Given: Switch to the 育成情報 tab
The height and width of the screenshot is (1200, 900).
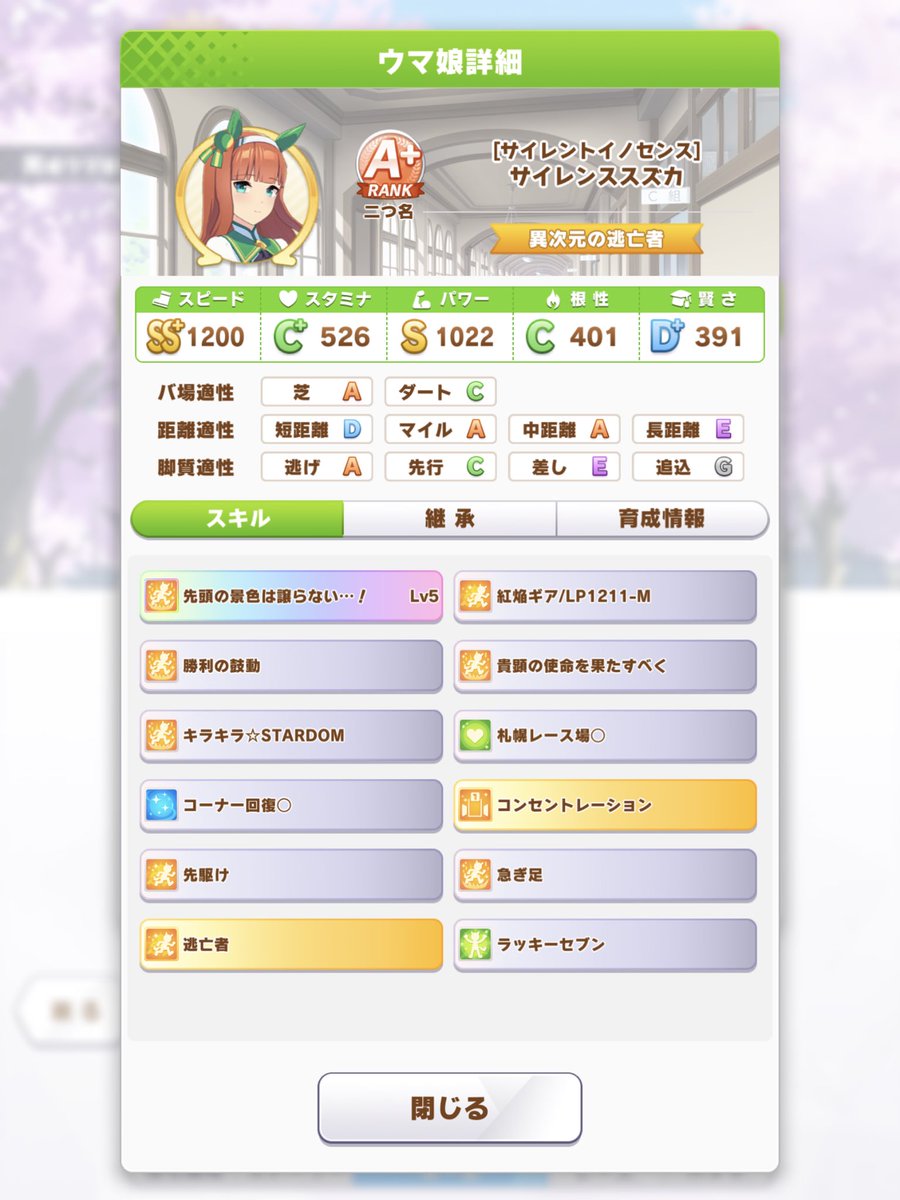Looking at the screenshot, I should (x=662, y=519).
